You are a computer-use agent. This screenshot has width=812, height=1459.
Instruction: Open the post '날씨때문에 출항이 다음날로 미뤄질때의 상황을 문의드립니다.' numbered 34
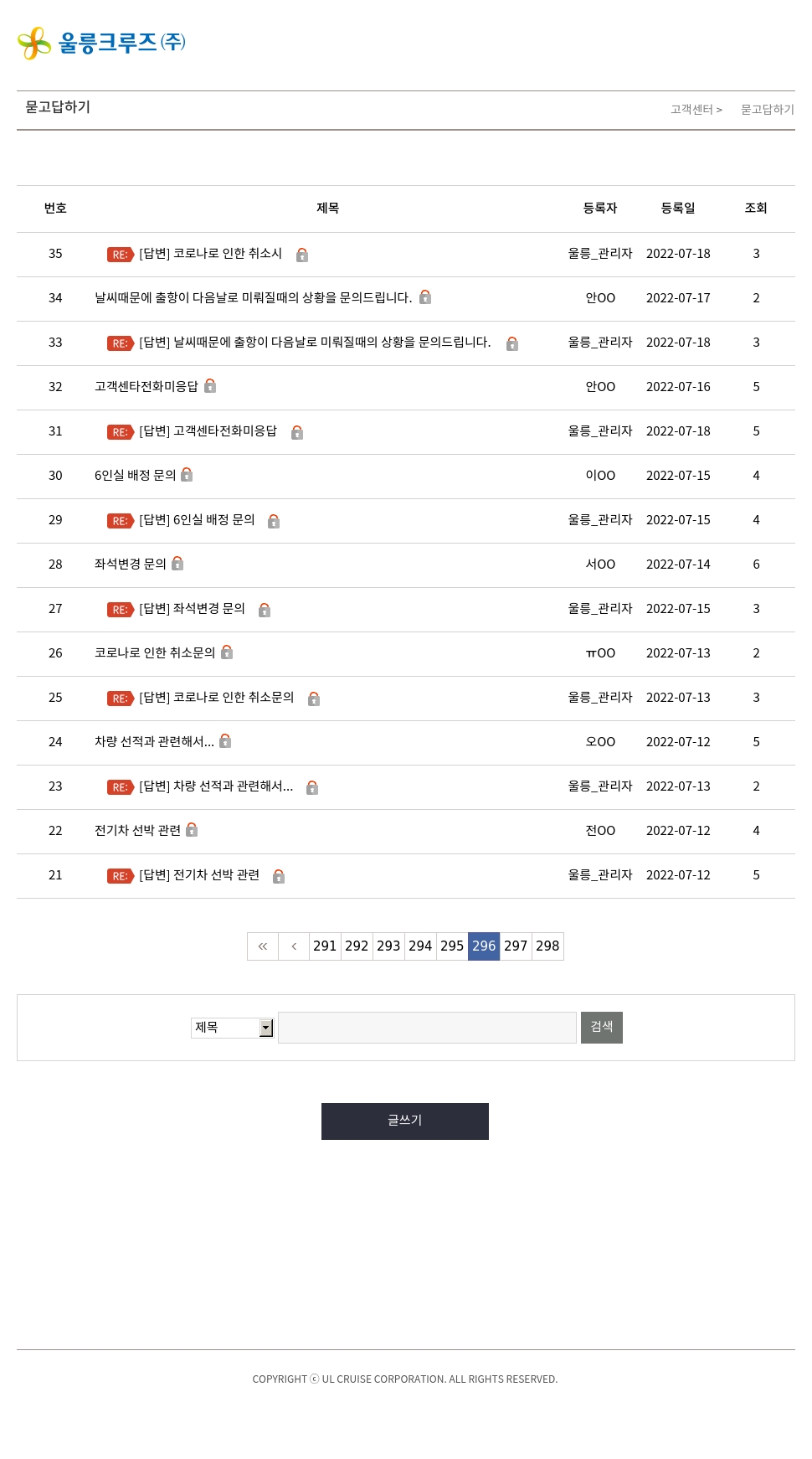(x=253, y=298)
